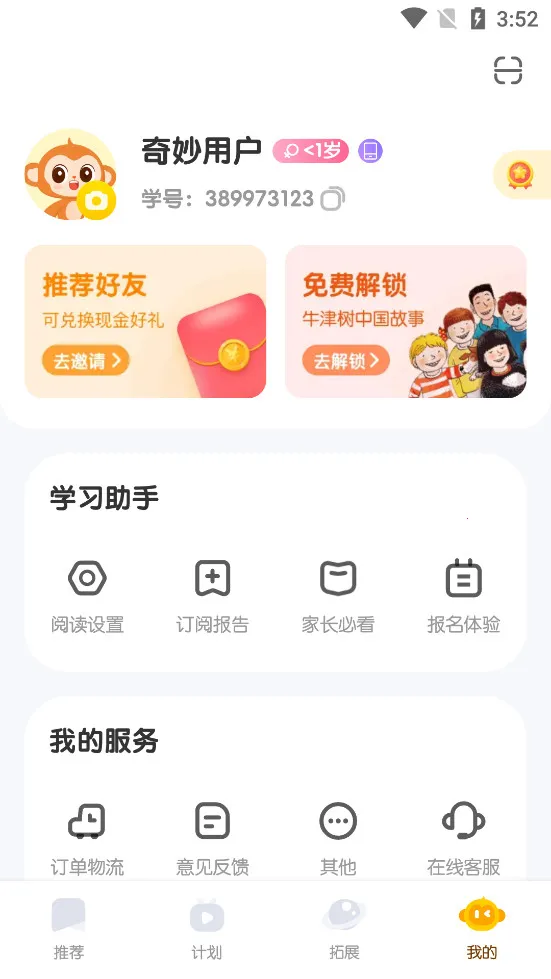Open the medal badge on the right edge
Image resolution: width=551 pixels, height=979 pixels.
tap(522, 175)
